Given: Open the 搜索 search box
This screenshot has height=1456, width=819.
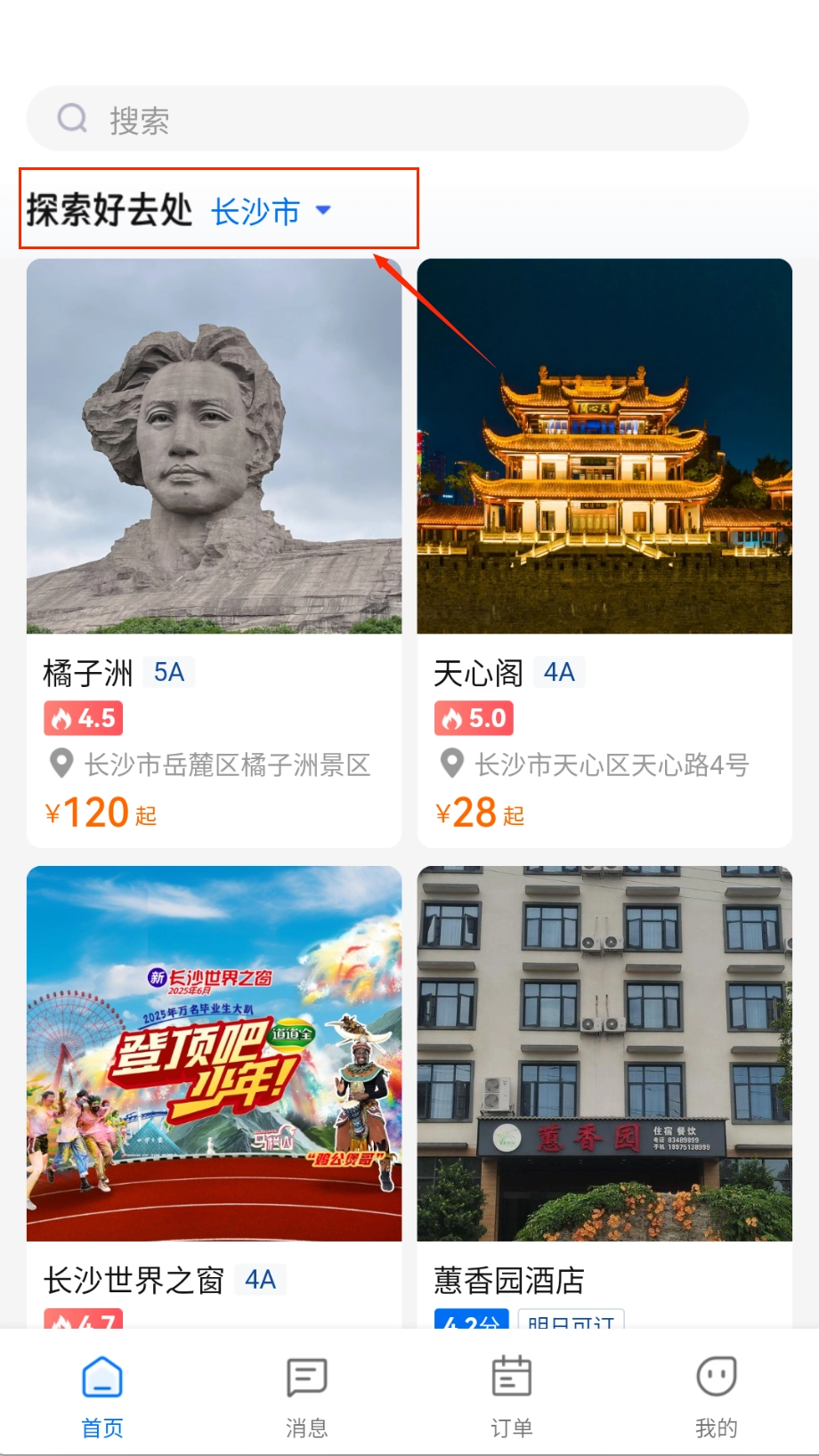Looking at the screenshot, I should click(x=387, y=118).
